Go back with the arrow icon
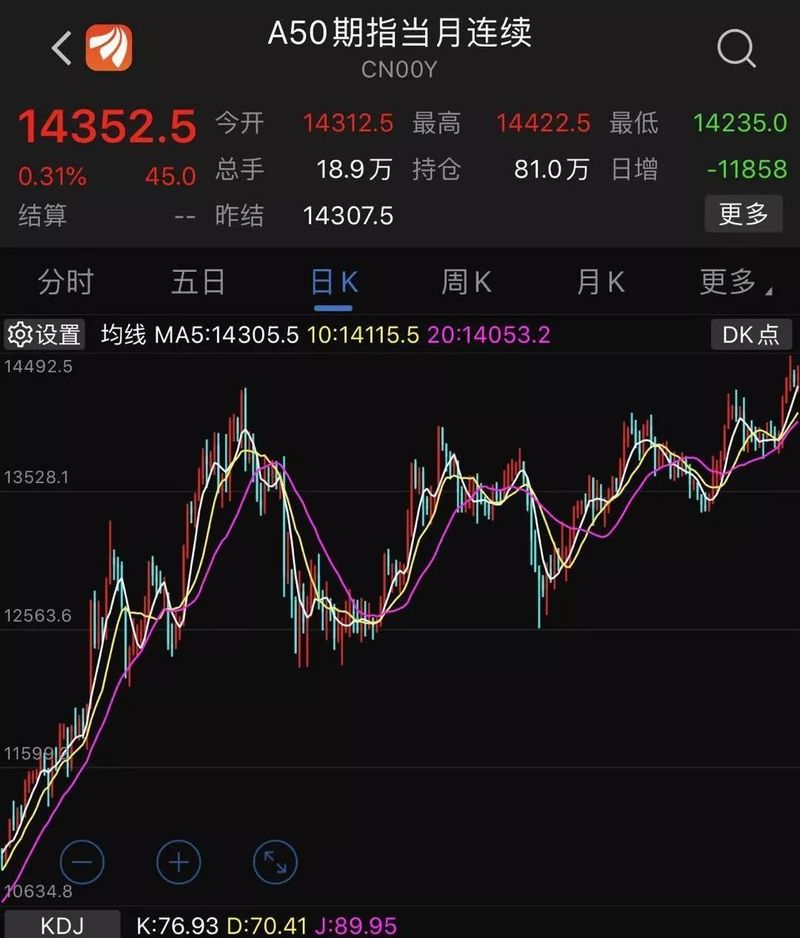800x938 pixels. pyautogui.click(x=62, y=47)
